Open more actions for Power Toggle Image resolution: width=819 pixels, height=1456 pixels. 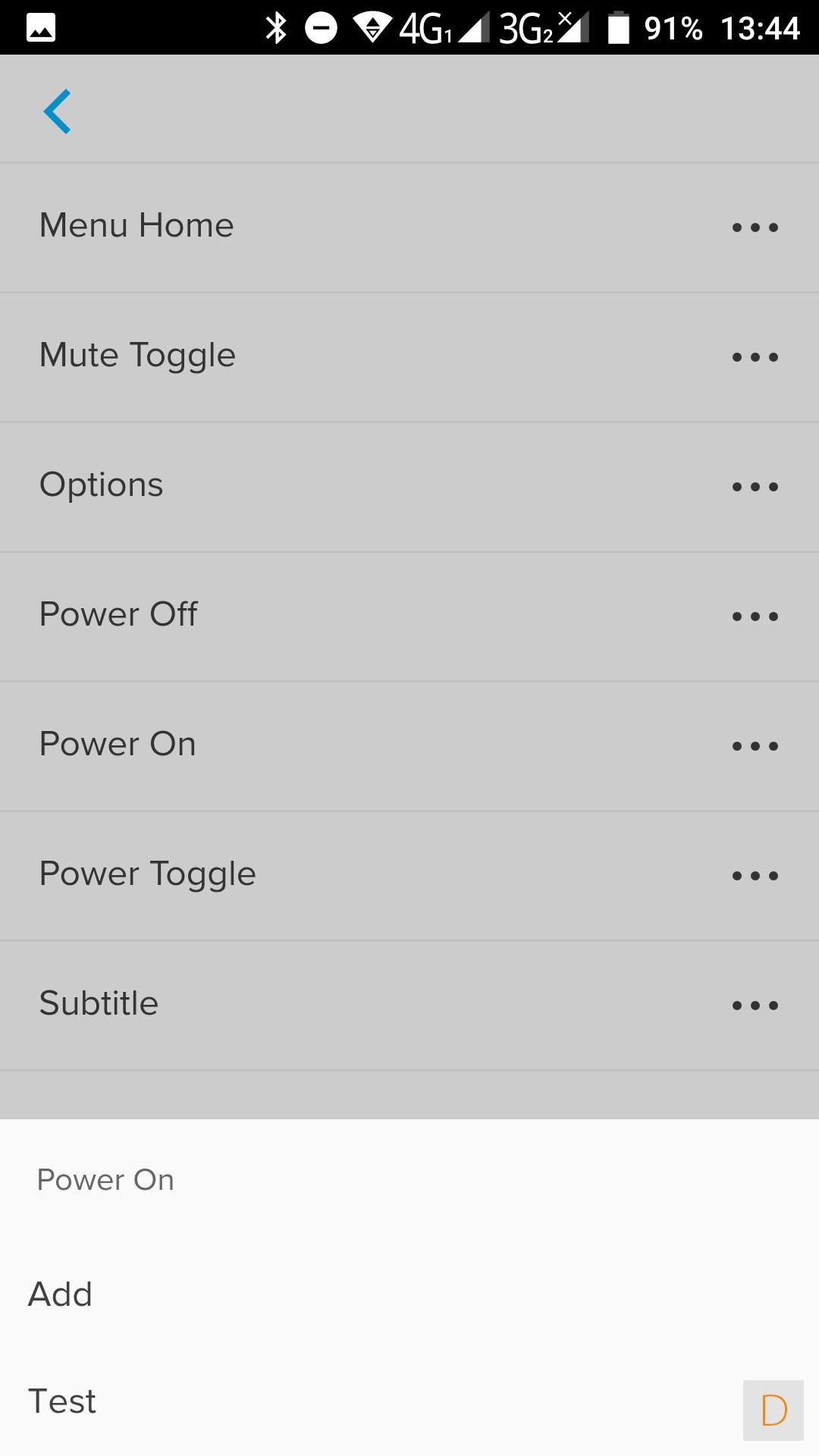[755, 876]
